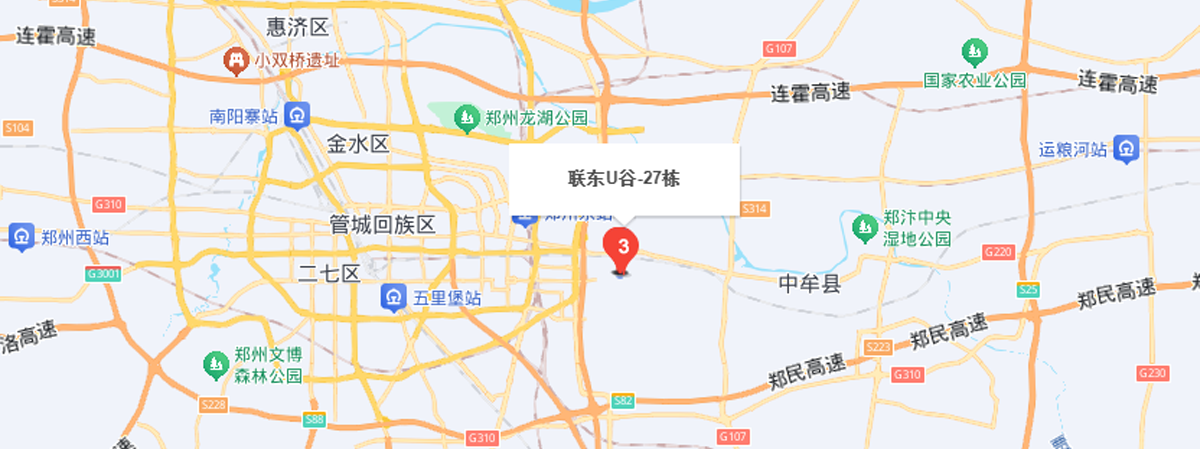The image size is (1200, 449).
Task: Tap the red marker numbered 3
Action: click(x=622, y=246)
